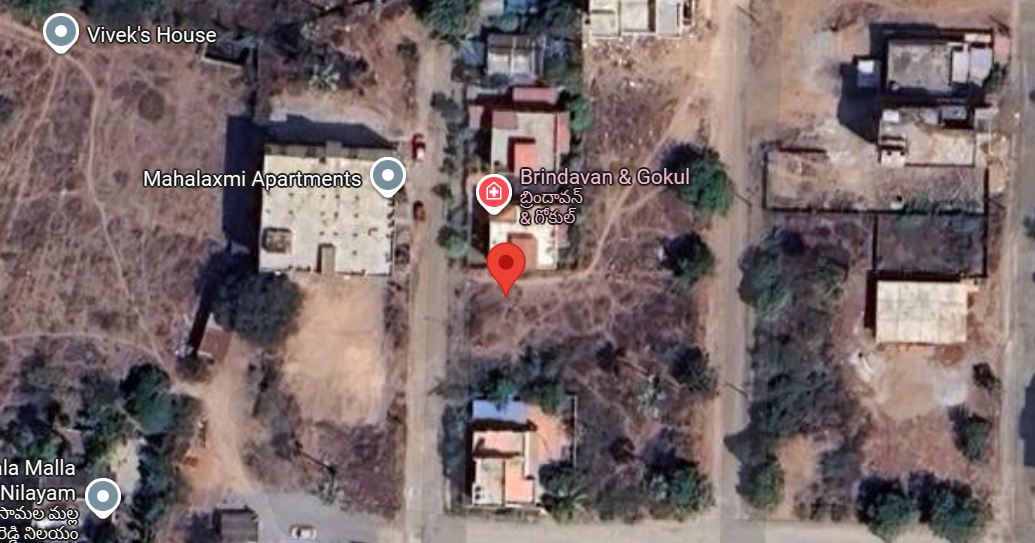Open the Vivek's House place marker
This screenshot has height=543, width=1035.
click(x=62, y=33)
